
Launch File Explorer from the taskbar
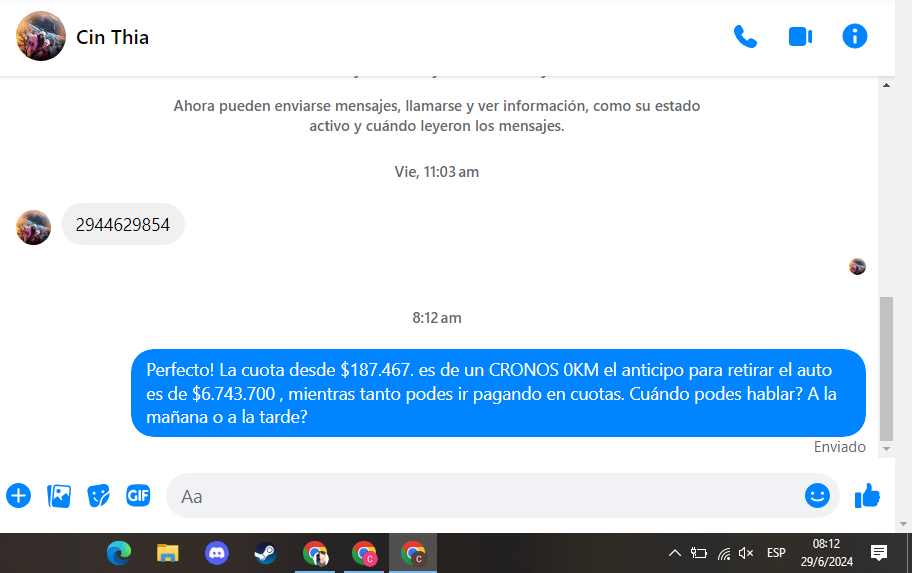point(168,552)
